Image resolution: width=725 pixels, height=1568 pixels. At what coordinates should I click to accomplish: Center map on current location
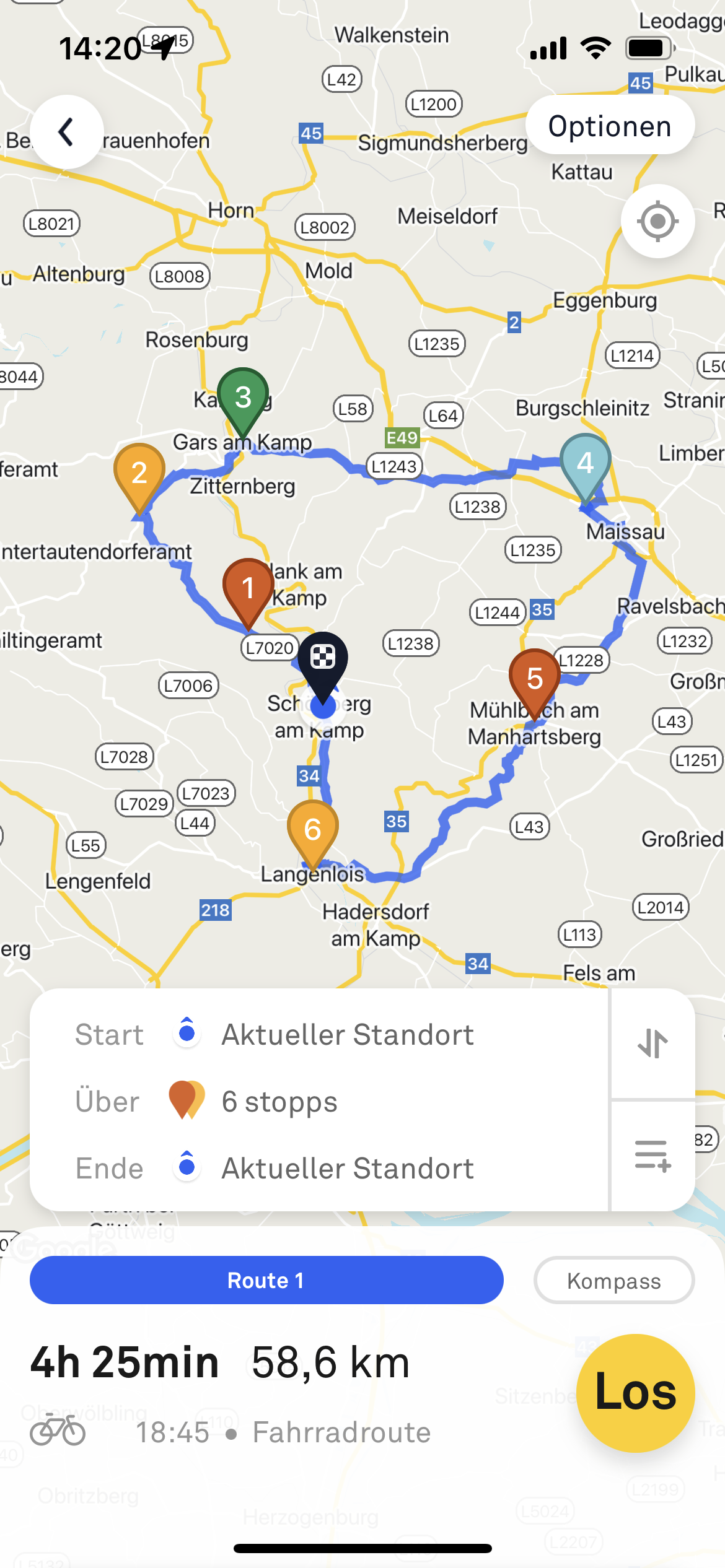[657, 221]
